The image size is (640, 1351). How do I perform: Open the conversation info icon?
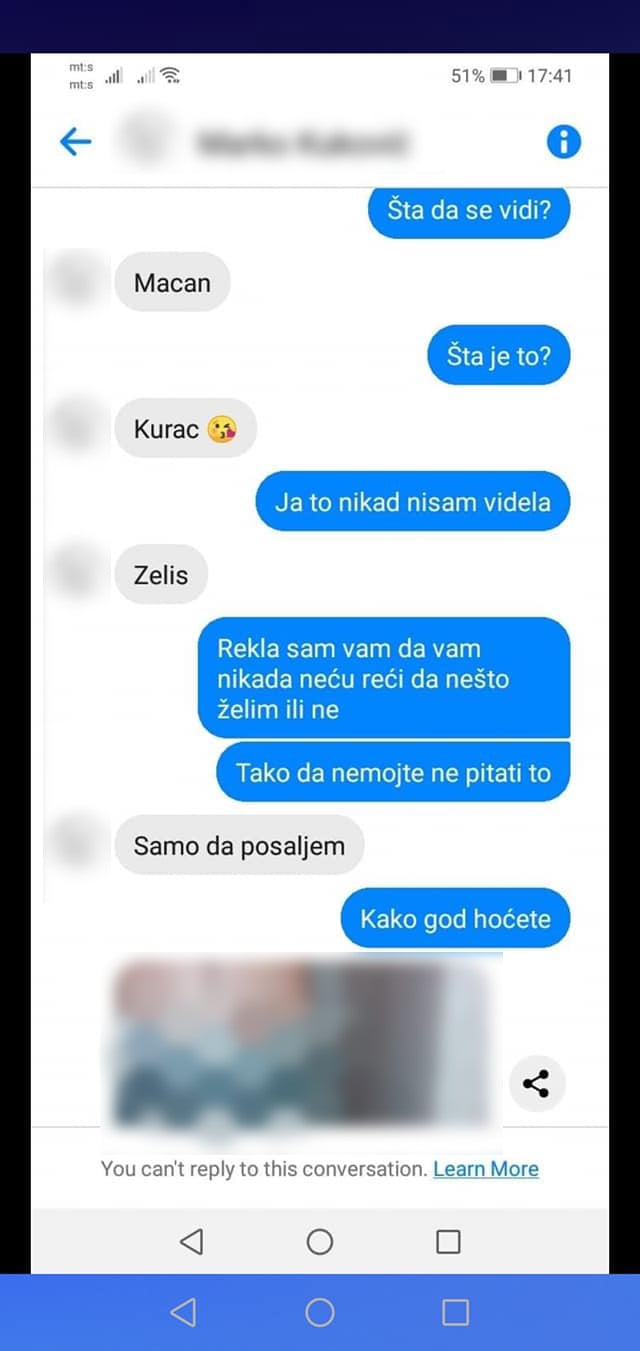pyautogui.click(x=564, y=142)
